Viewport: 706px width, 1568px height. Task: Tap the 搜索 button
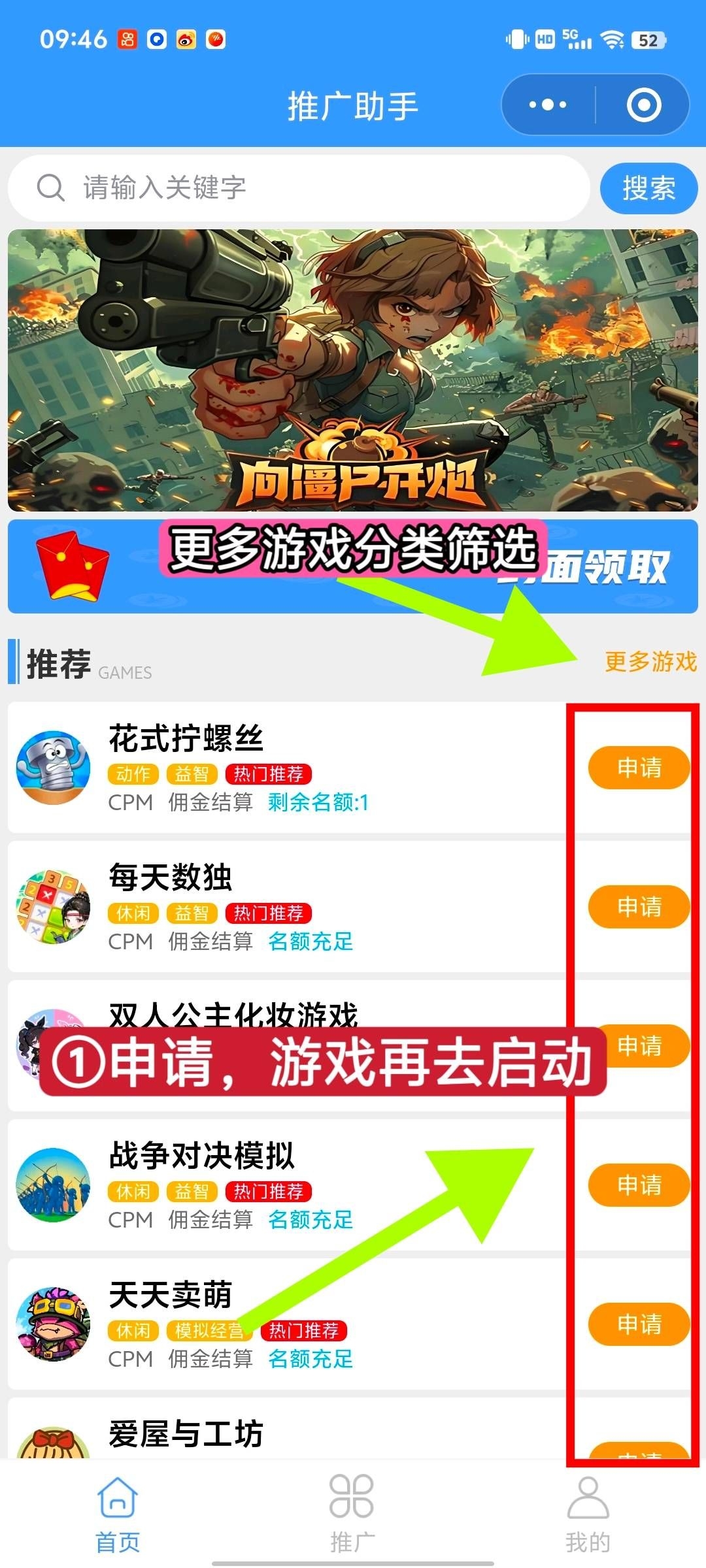(x=648, y=188)
